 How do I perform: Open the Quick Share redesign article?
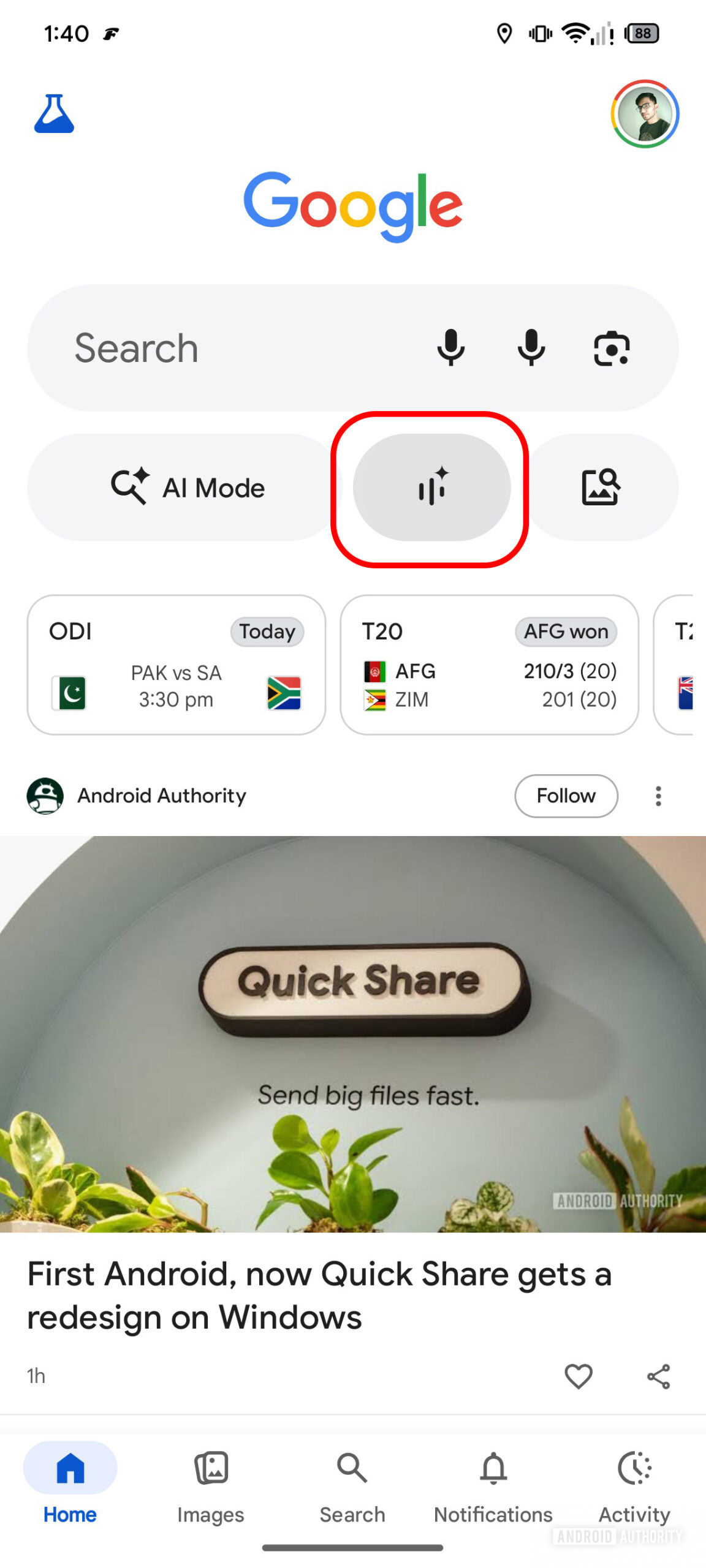click(x=319, y=1295)
